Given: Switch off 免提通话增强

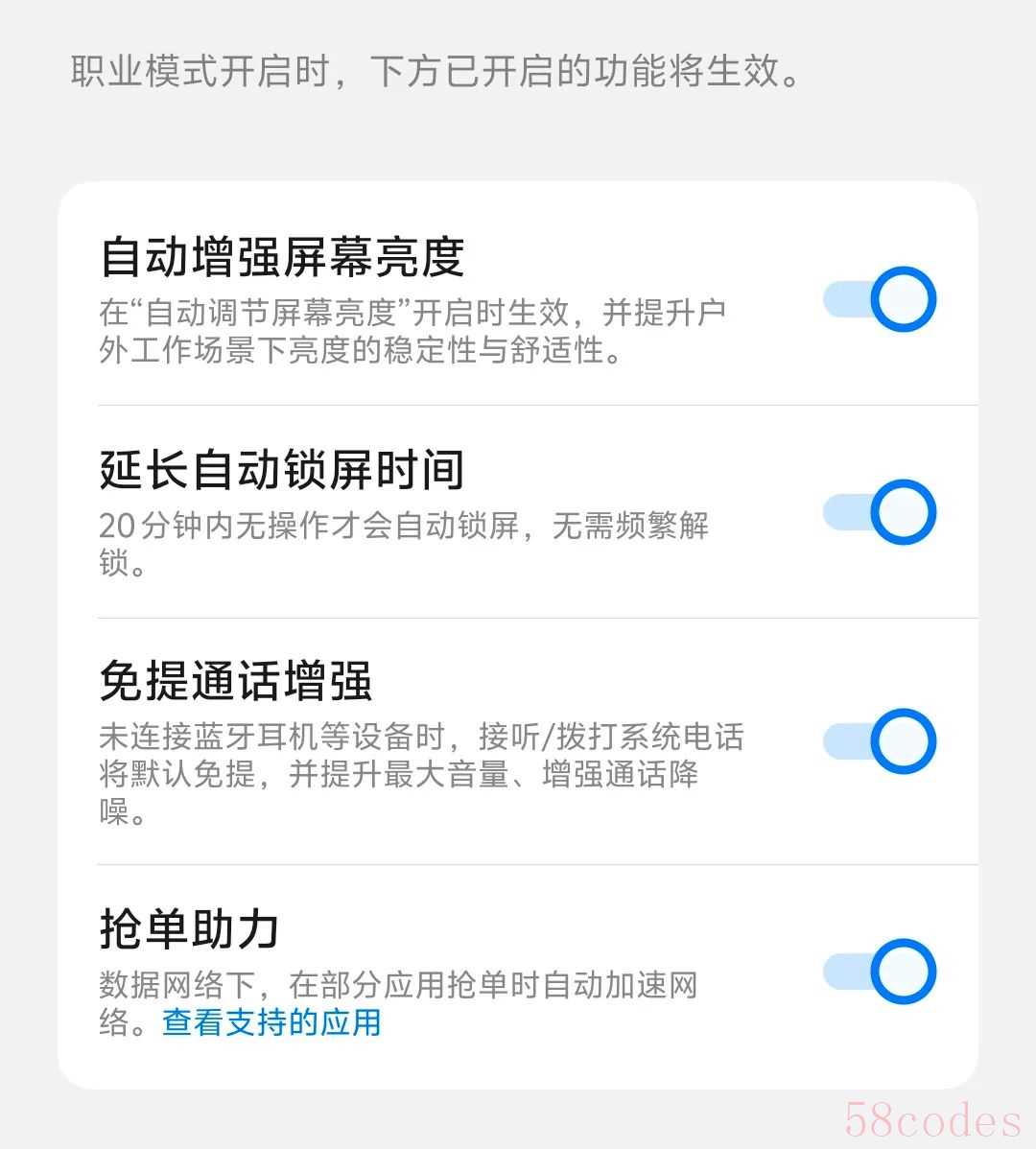Looking at the screenshot, I should click(879, 741).
